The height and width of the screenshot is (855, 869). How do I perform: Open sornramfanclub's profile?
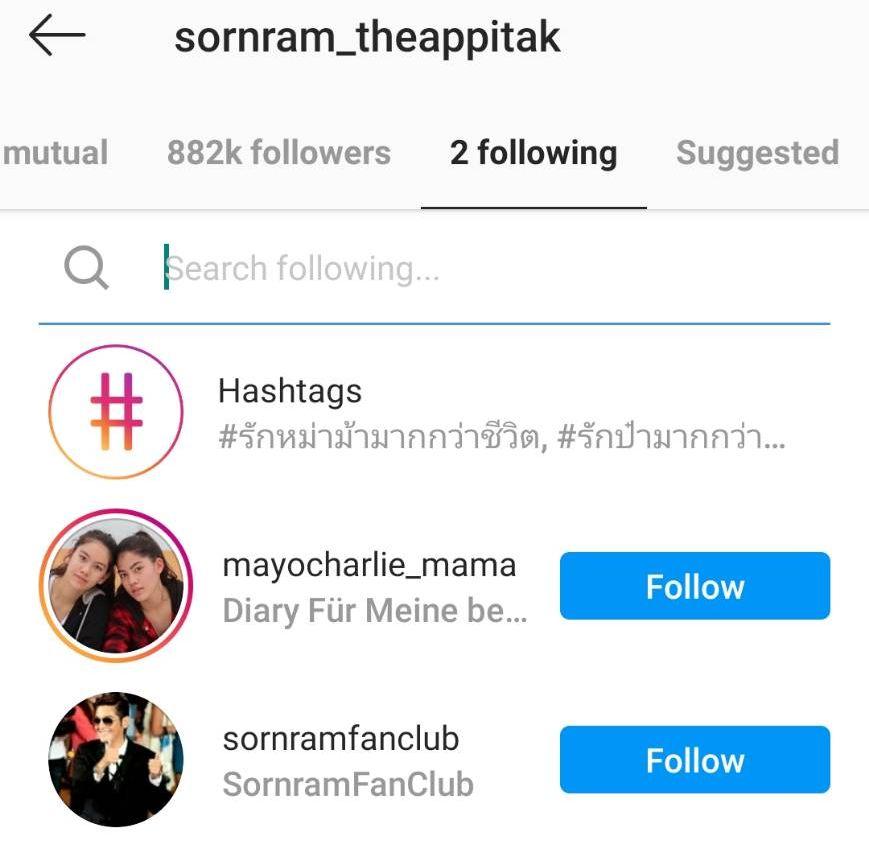click(x=340, y=739)
